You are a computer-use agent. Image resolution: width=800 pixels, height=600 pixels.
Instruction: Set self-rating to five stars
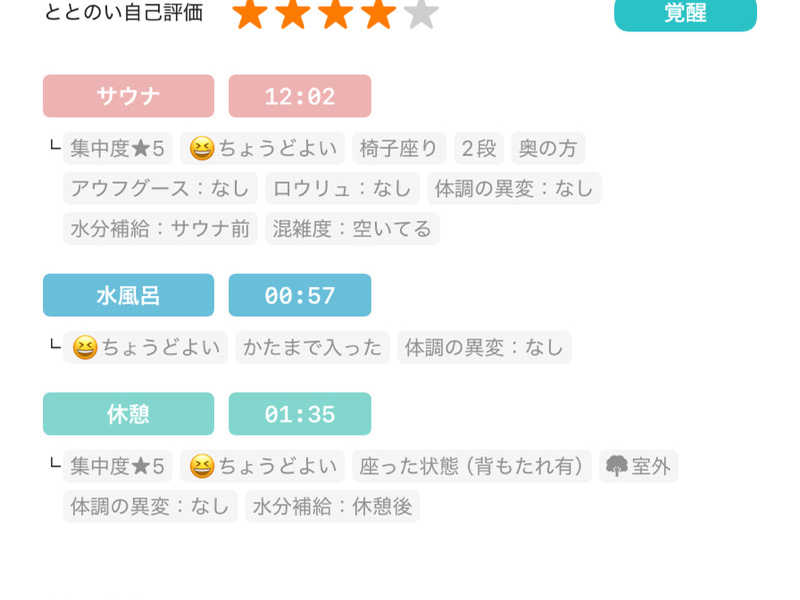421,13
